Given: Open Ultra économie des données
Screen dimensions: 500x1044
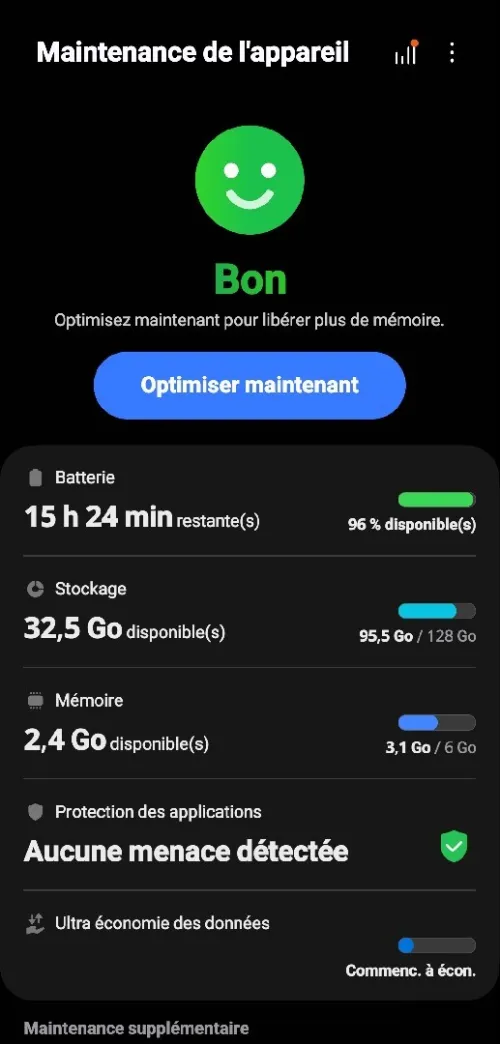Looking at the screenshot, I should [x=250, y=945].
